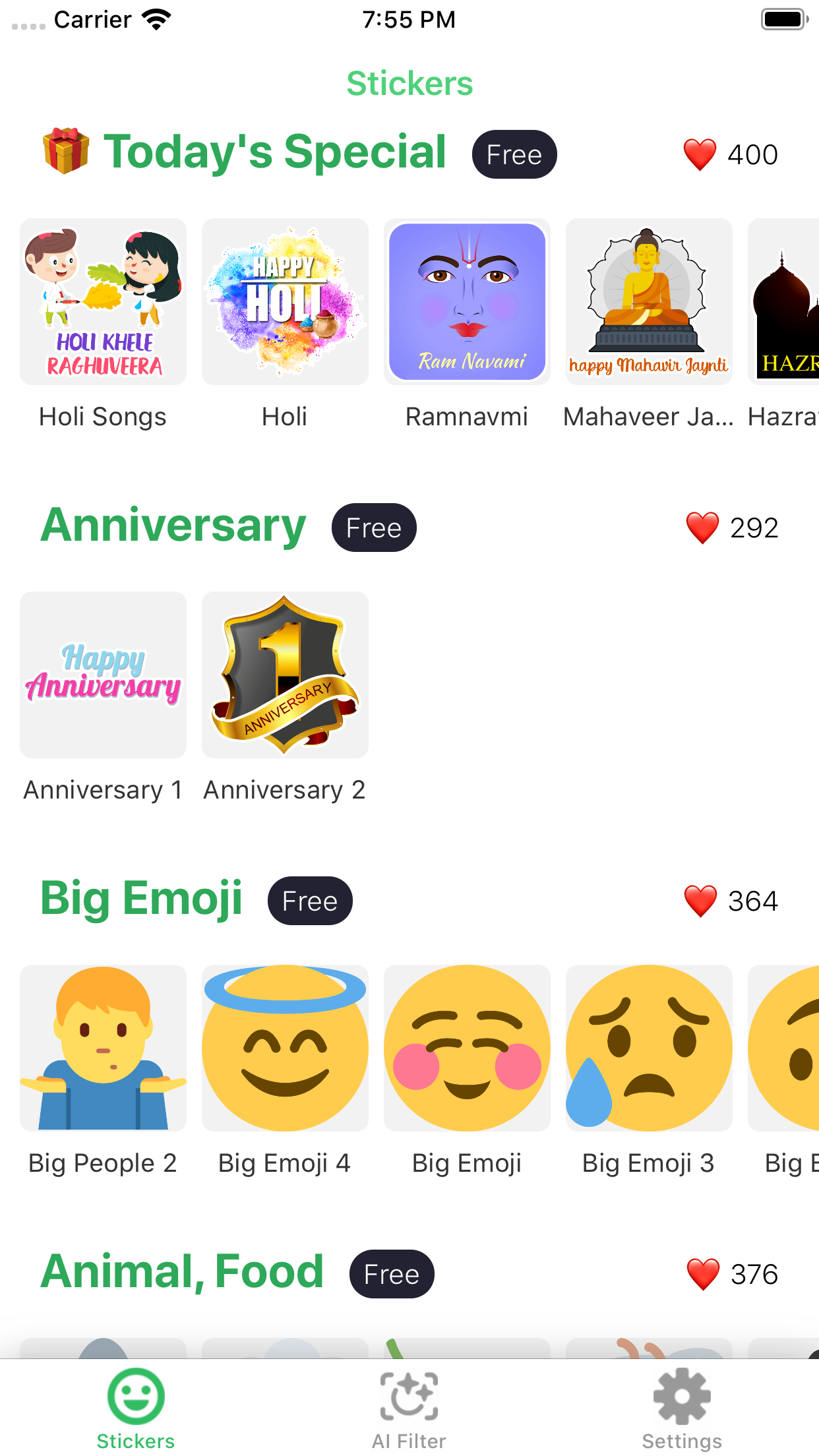Viewport: 819px width, 1456px height.
Task: Like the Big Emoji category heart
Action: pos(700,901)
